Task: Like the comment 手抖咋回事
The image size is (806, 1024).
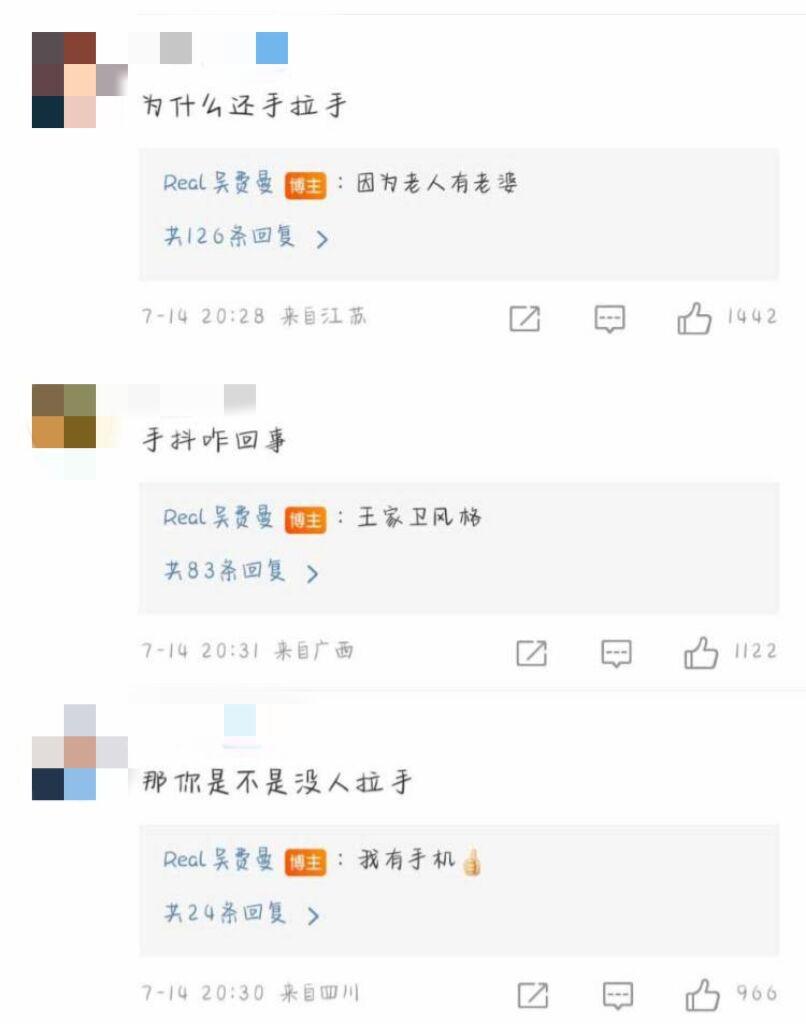Action: 701,654
